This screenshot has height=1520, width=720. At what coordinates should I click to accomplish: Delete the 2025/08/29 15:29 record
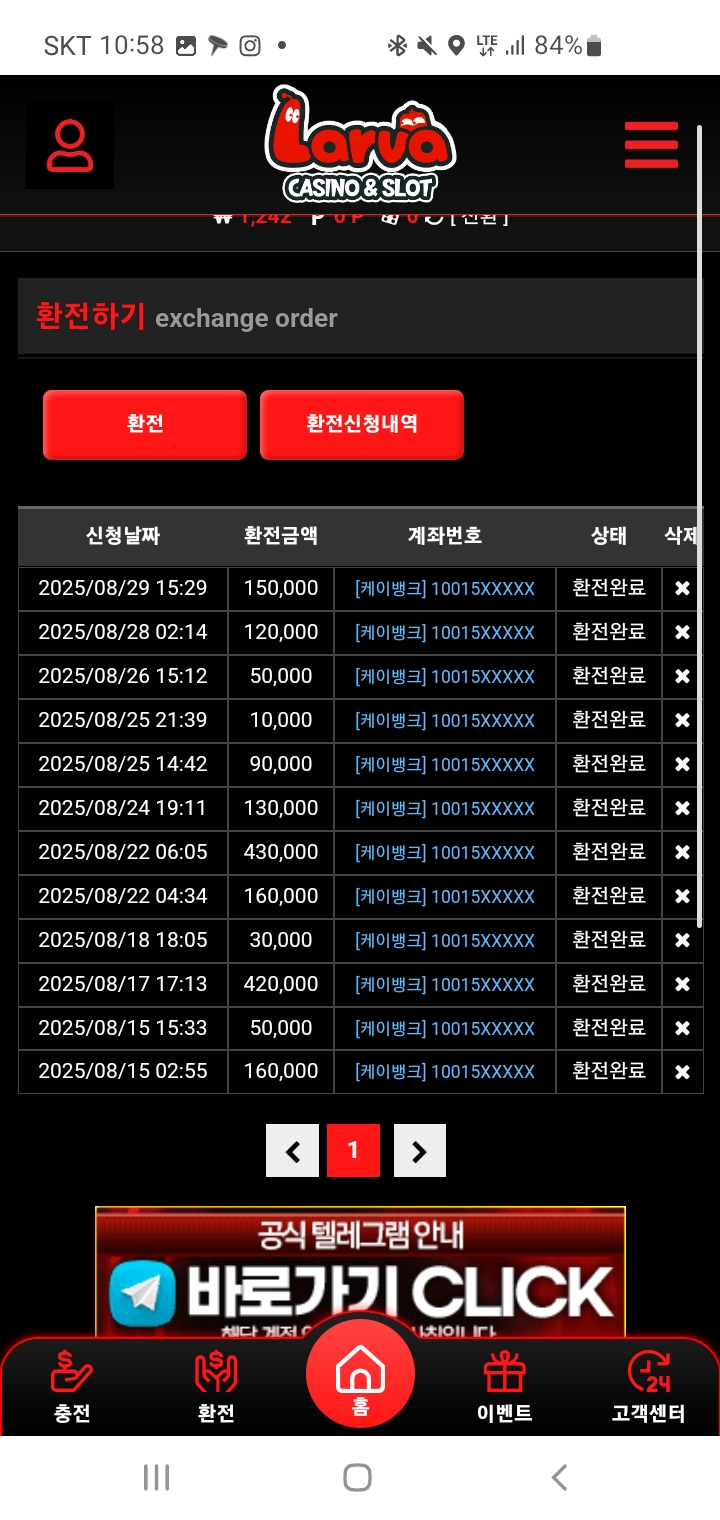click(682, 589)
